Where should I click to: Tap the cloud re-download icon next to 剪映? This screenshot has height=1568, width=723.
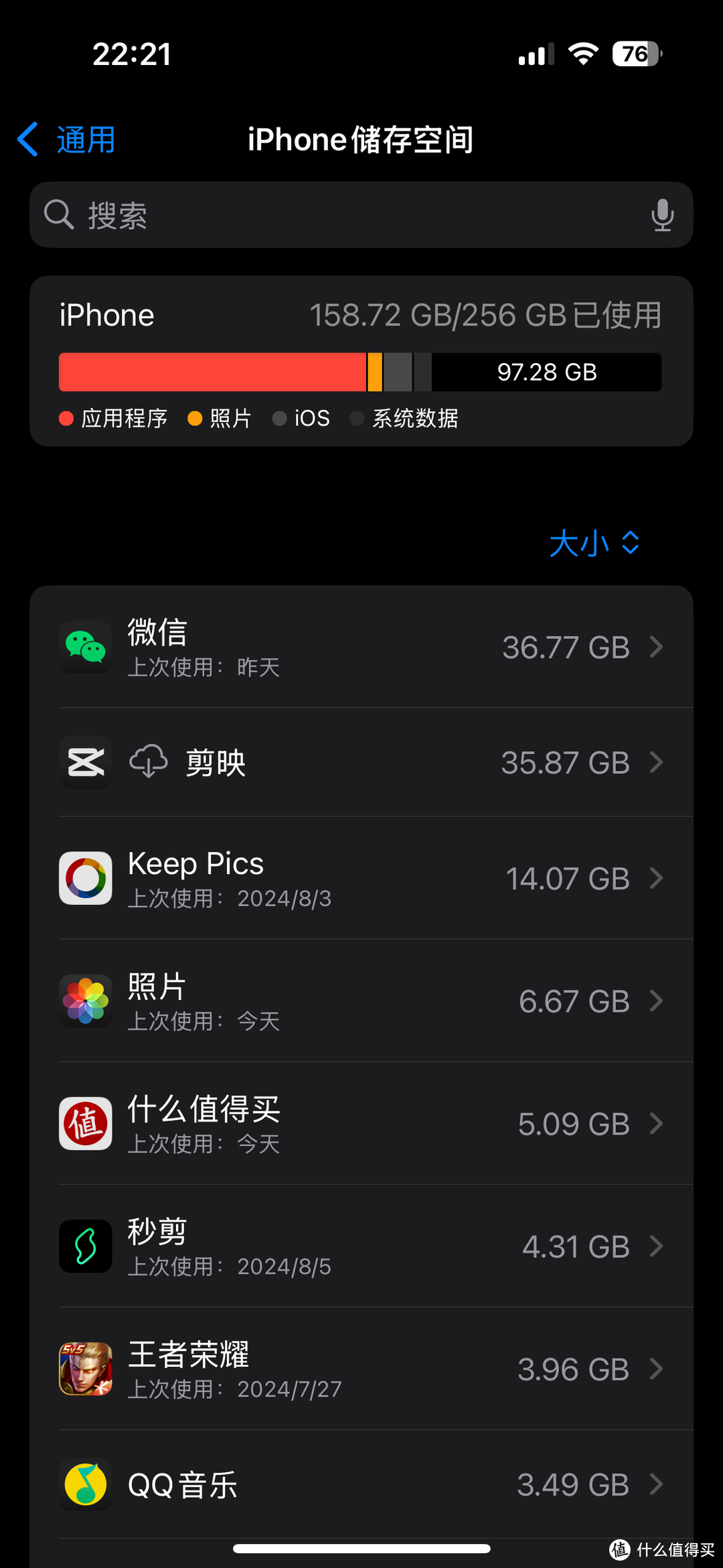coord(147,762)
